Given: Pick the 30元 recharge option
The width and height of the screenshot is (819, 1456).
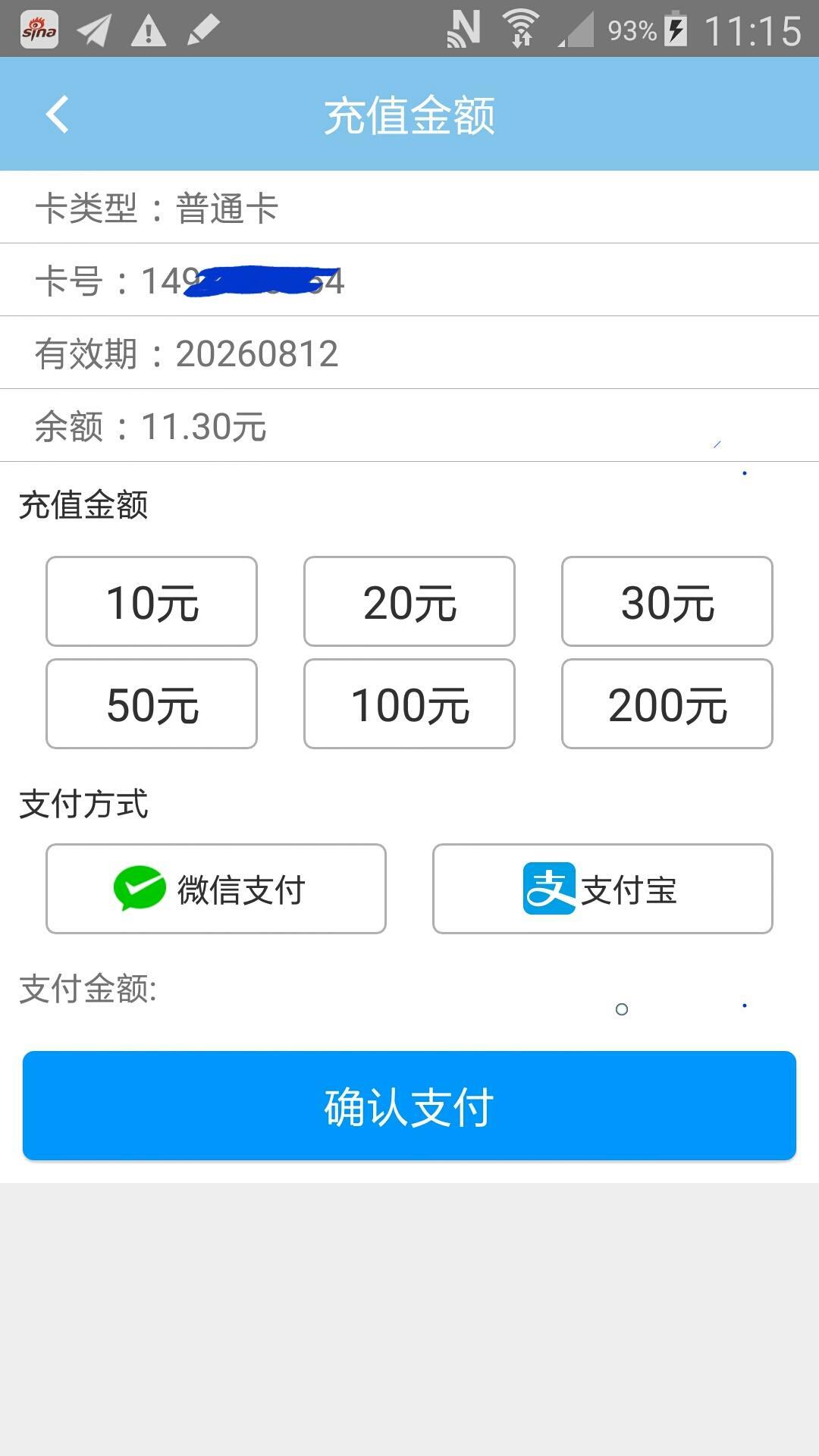Looking at the screenshot, I should click(667, 601).
